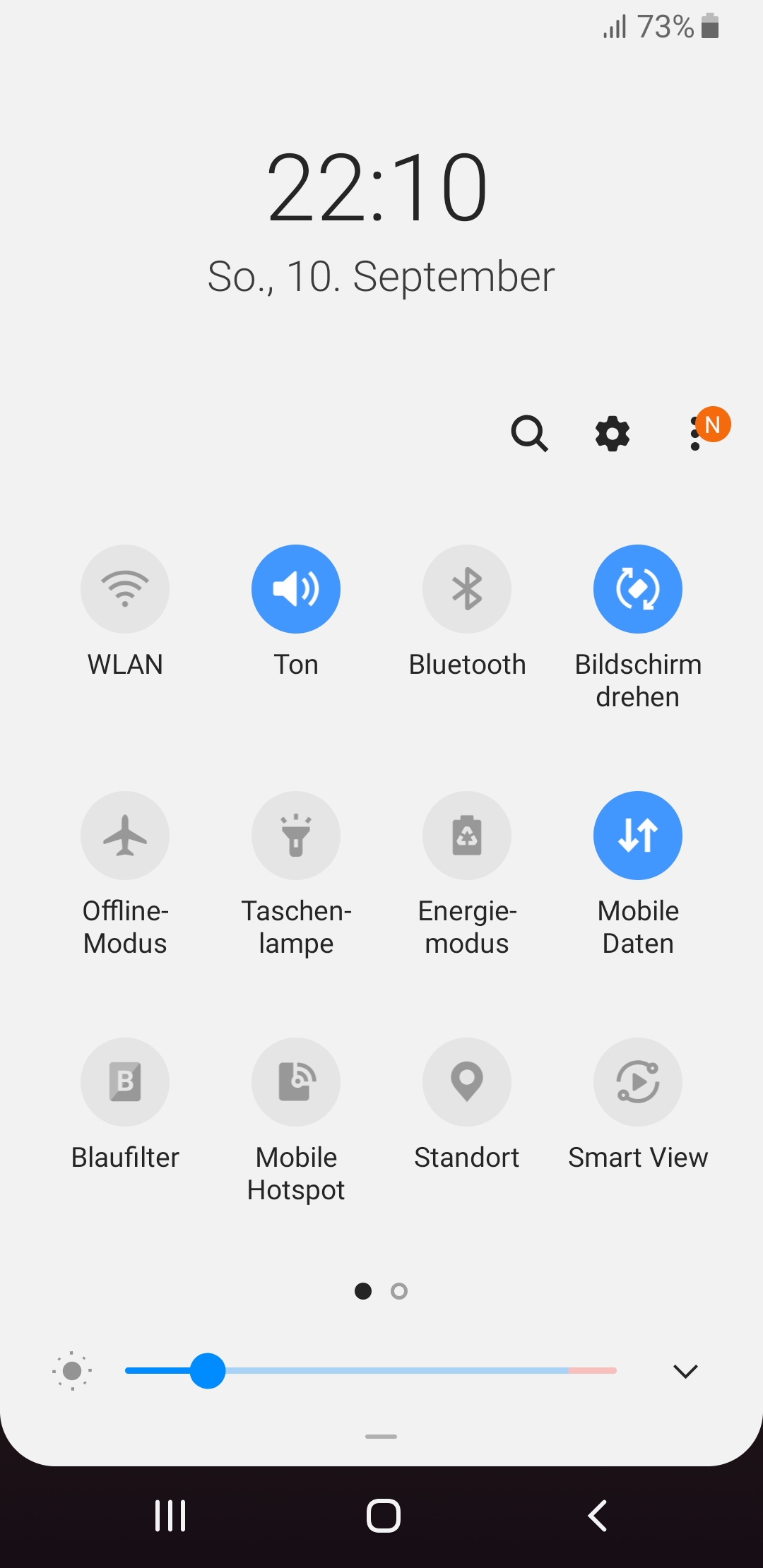
Task: Activate Energiemodus
Action: coord(467,836)
